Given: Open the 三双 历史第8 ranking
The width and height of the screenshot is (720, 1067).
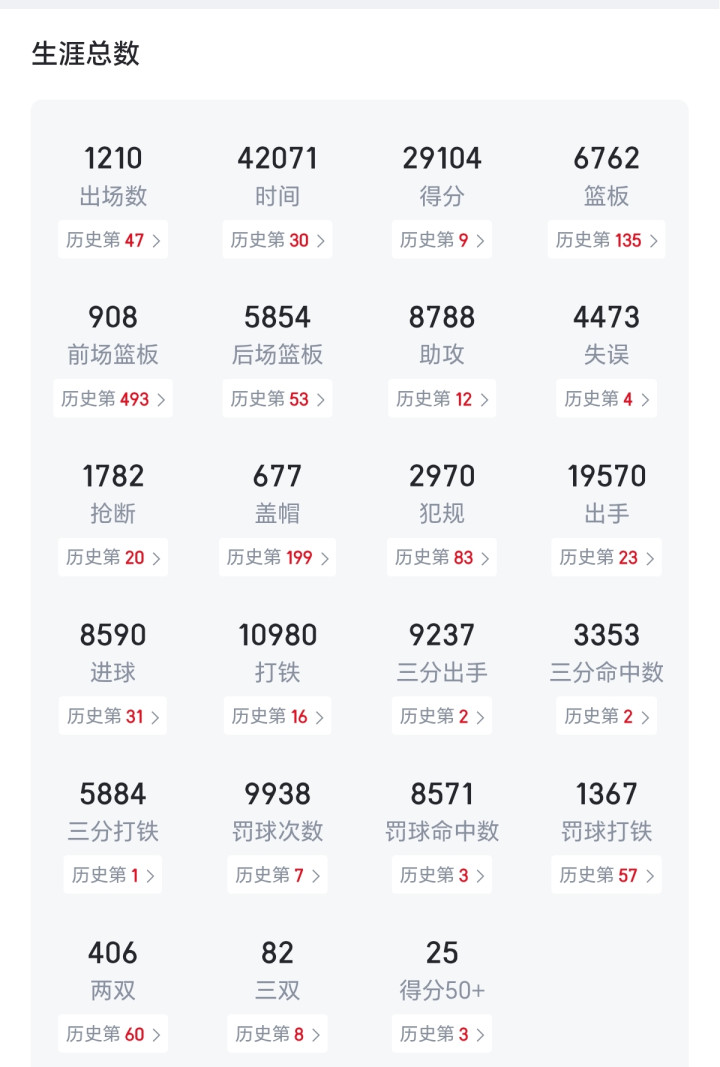Looking at the screenshot, I should pos(277,1034).
